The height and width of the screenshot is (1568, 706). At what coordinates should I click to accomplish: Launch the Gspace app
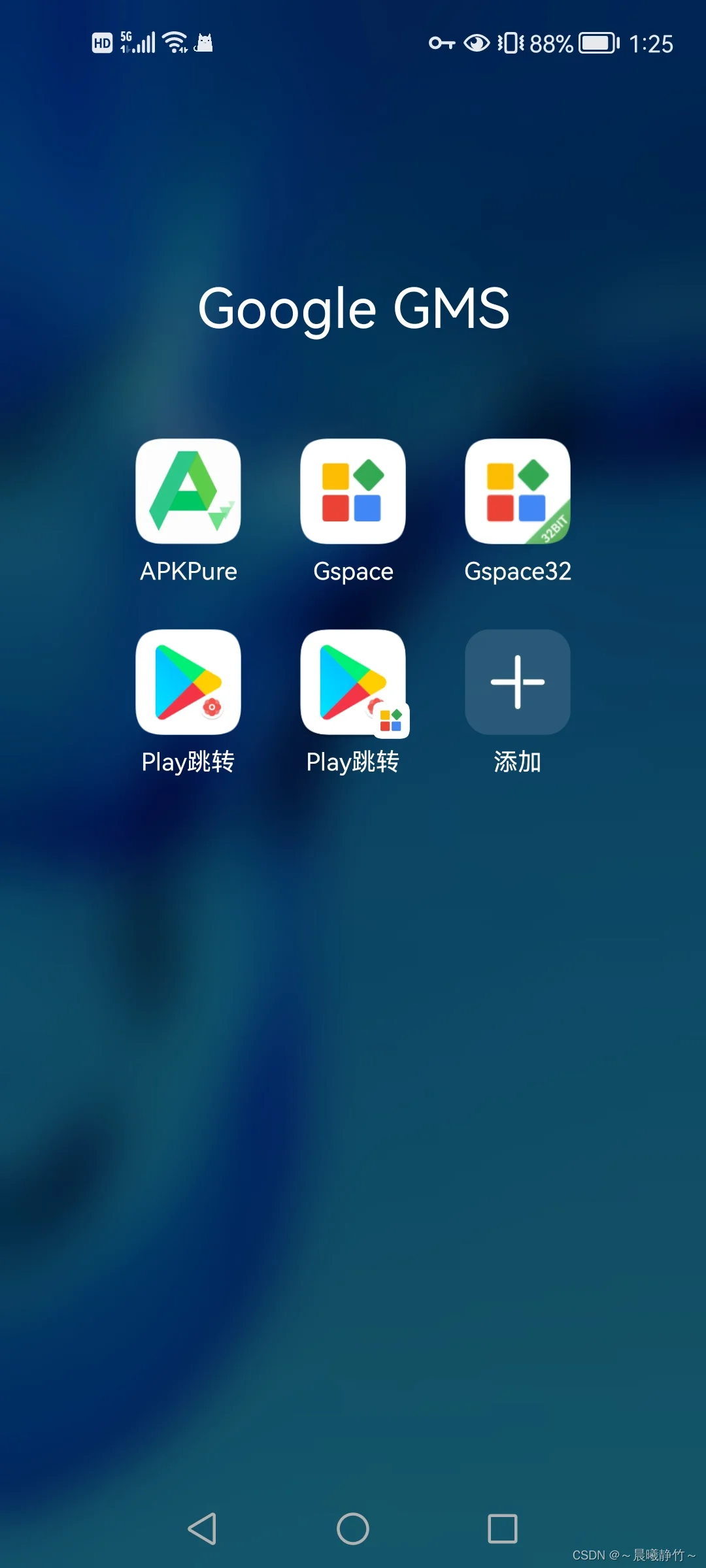coord(353,491)
